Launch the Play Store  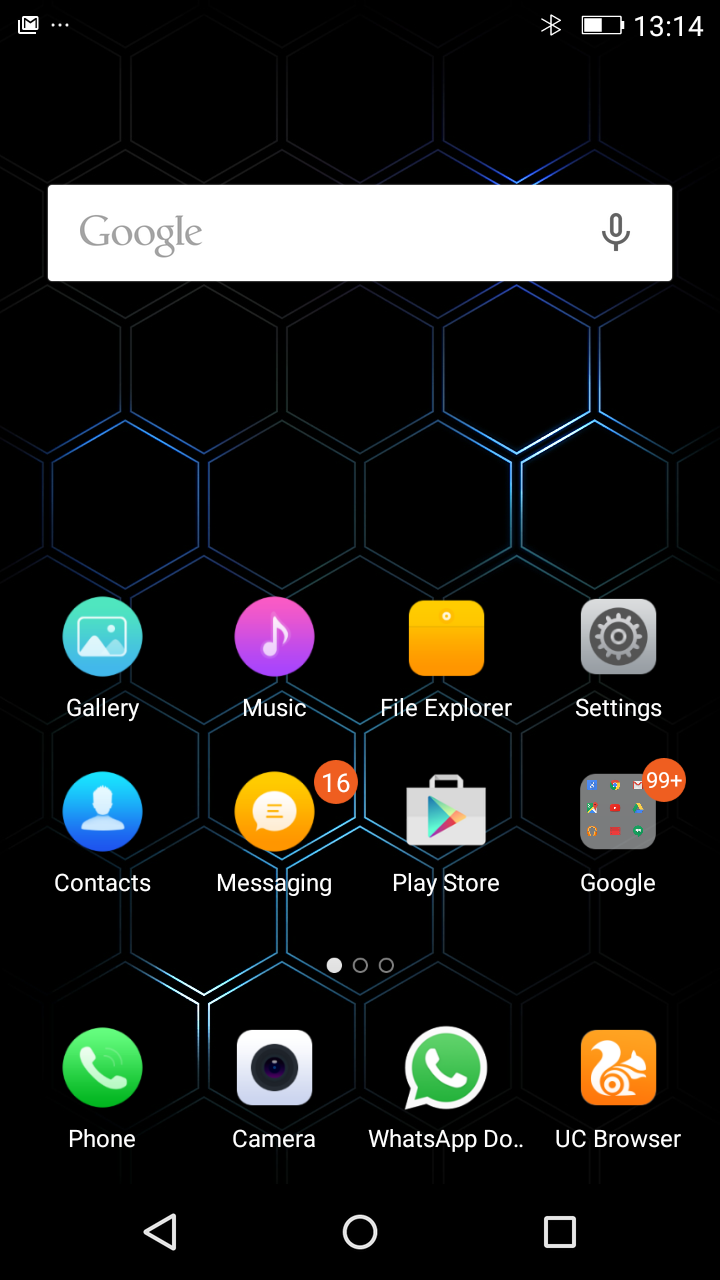click(446, 812)
